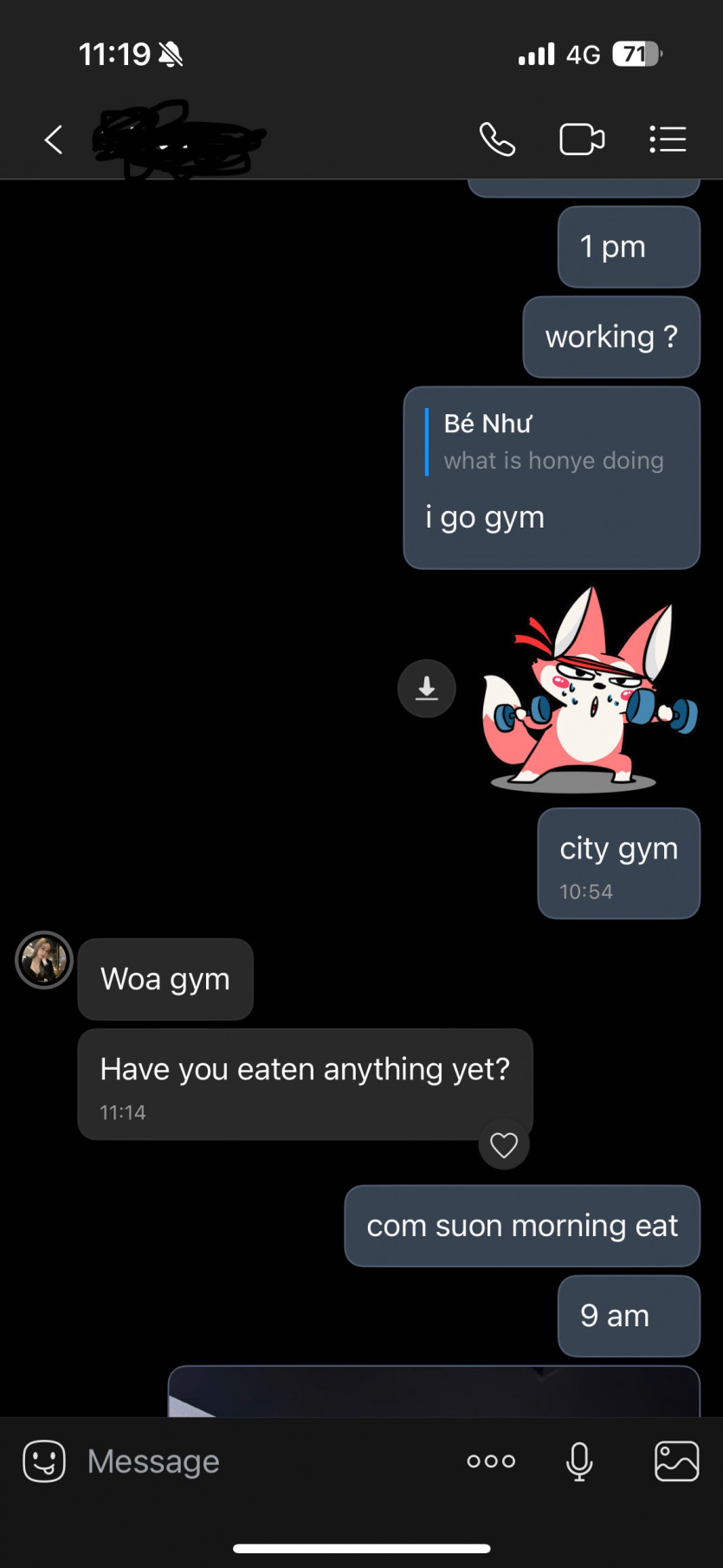Go back using the chevron arrow
The height and width of the screenshot is (1568, 723).
click(x=52, y=139)
